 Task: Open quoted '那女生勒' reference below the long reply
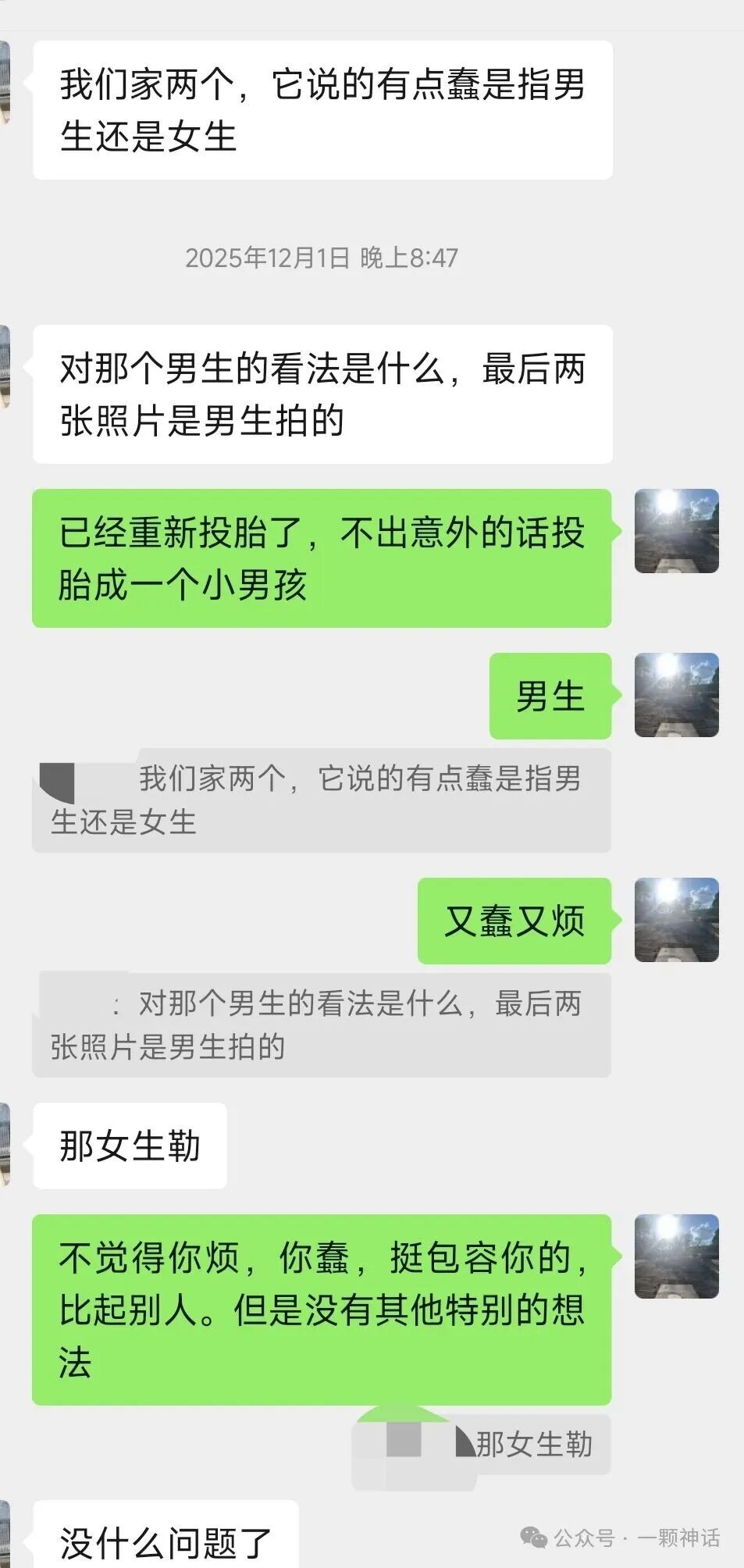coord(482,1445)
